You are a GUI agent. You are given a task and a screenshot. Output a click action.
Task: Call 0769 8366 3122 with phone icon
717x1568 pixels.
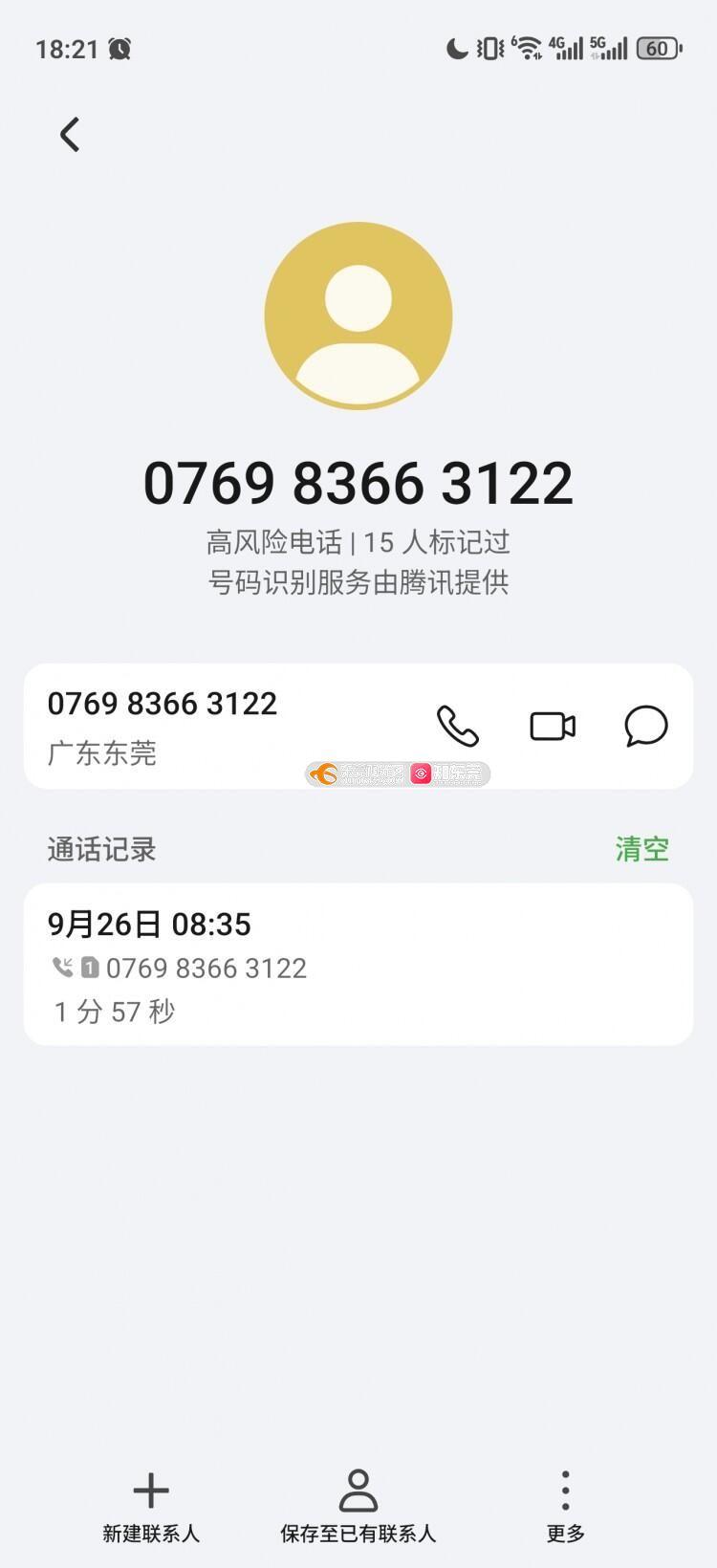tap(458, 727)
